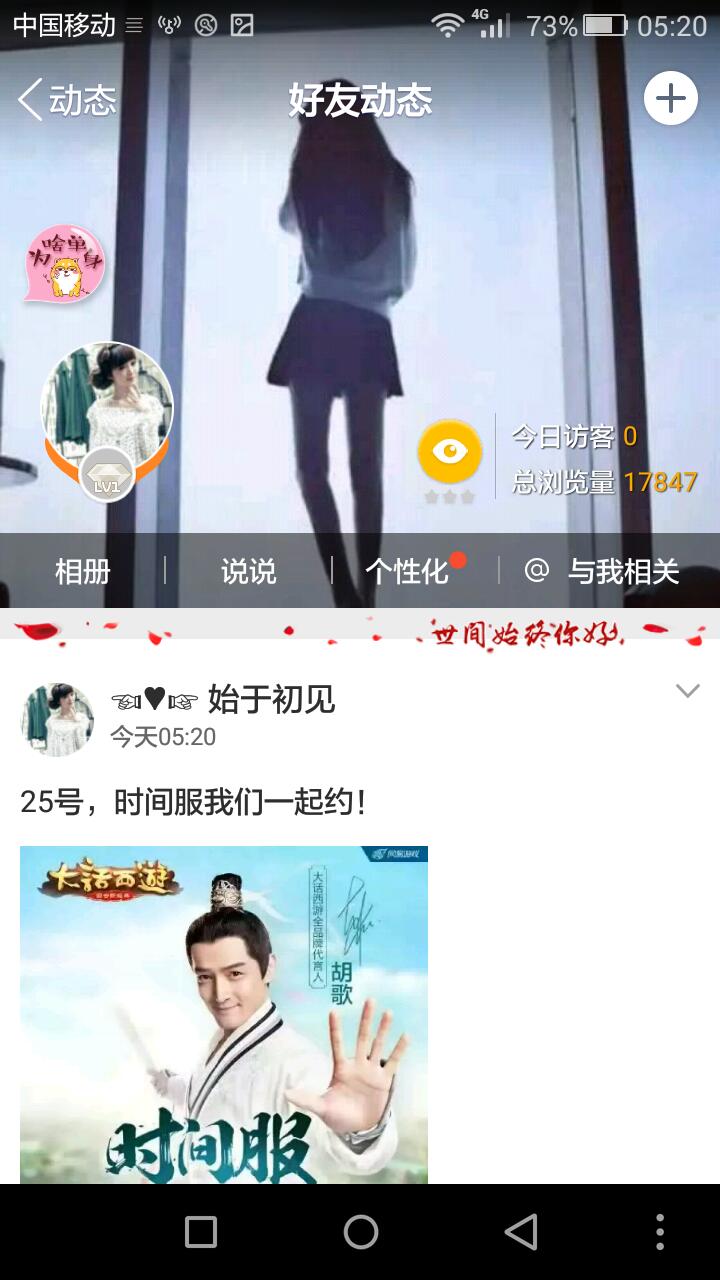Tap the plus icon to create post
This screenshot has width=720, height=1280.
(x=670, y=98)
